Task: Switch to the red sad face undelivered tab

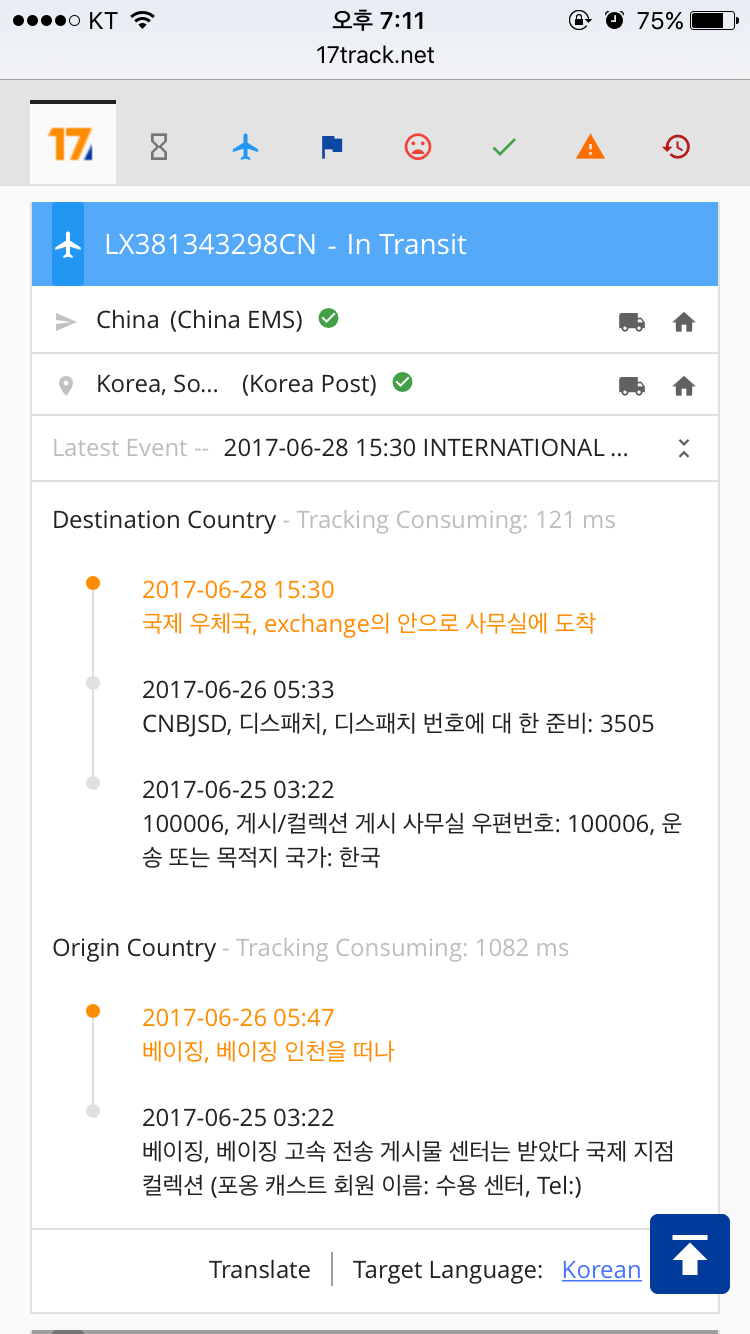Action: pyautogui.click(x=417, y=147)
